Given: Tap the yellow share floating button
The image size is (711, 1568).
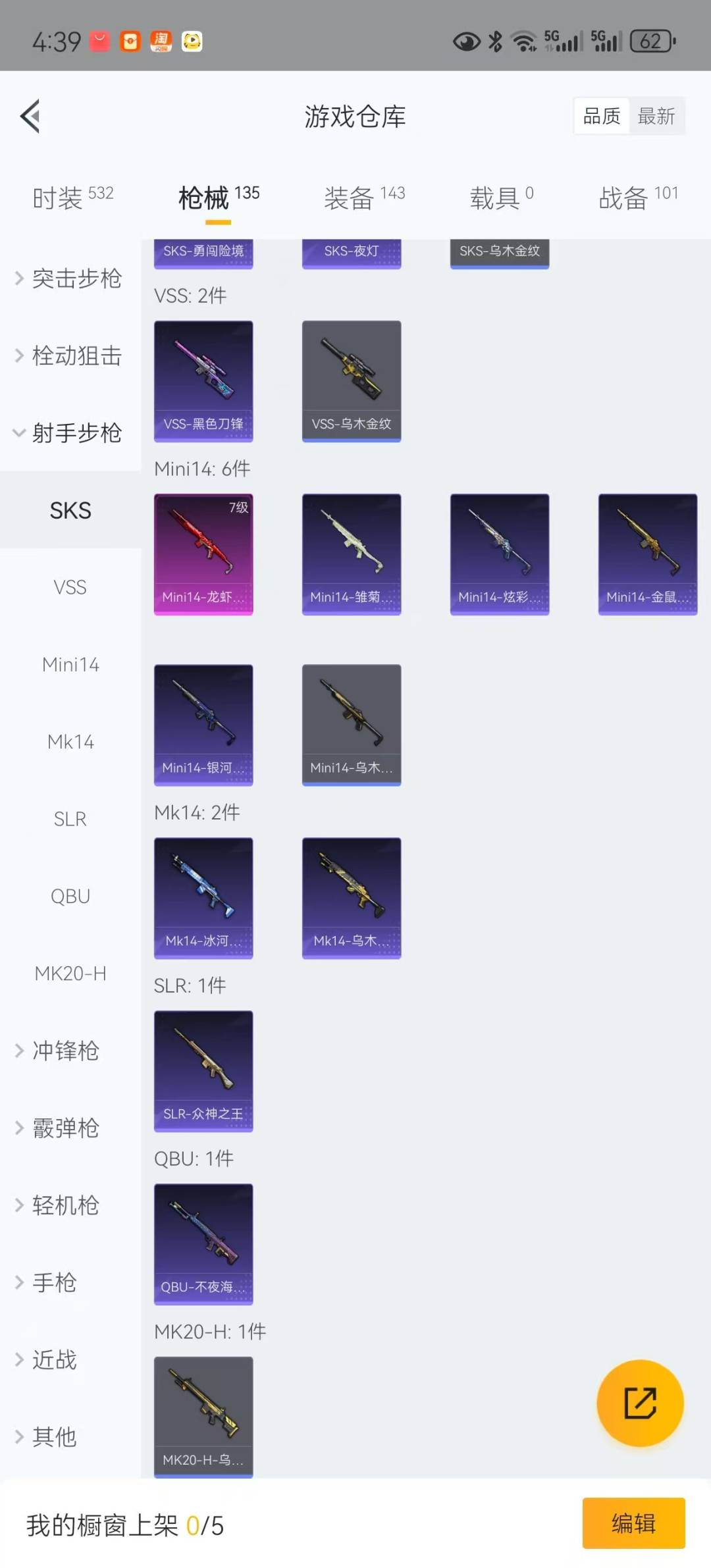Looking at the screenshot, I should pos(640,1403).
